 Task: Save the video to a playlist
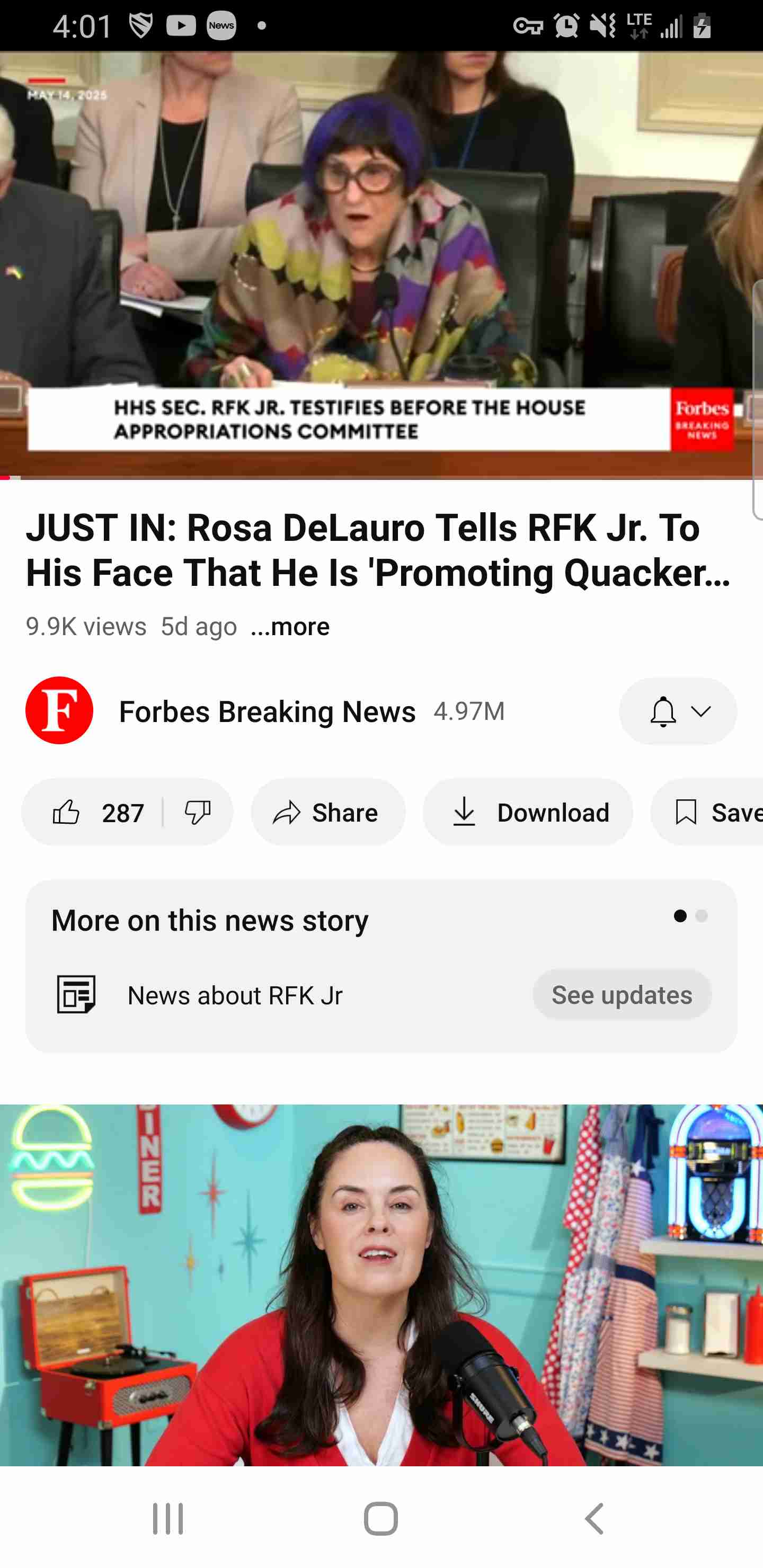(x=707, y=812)
